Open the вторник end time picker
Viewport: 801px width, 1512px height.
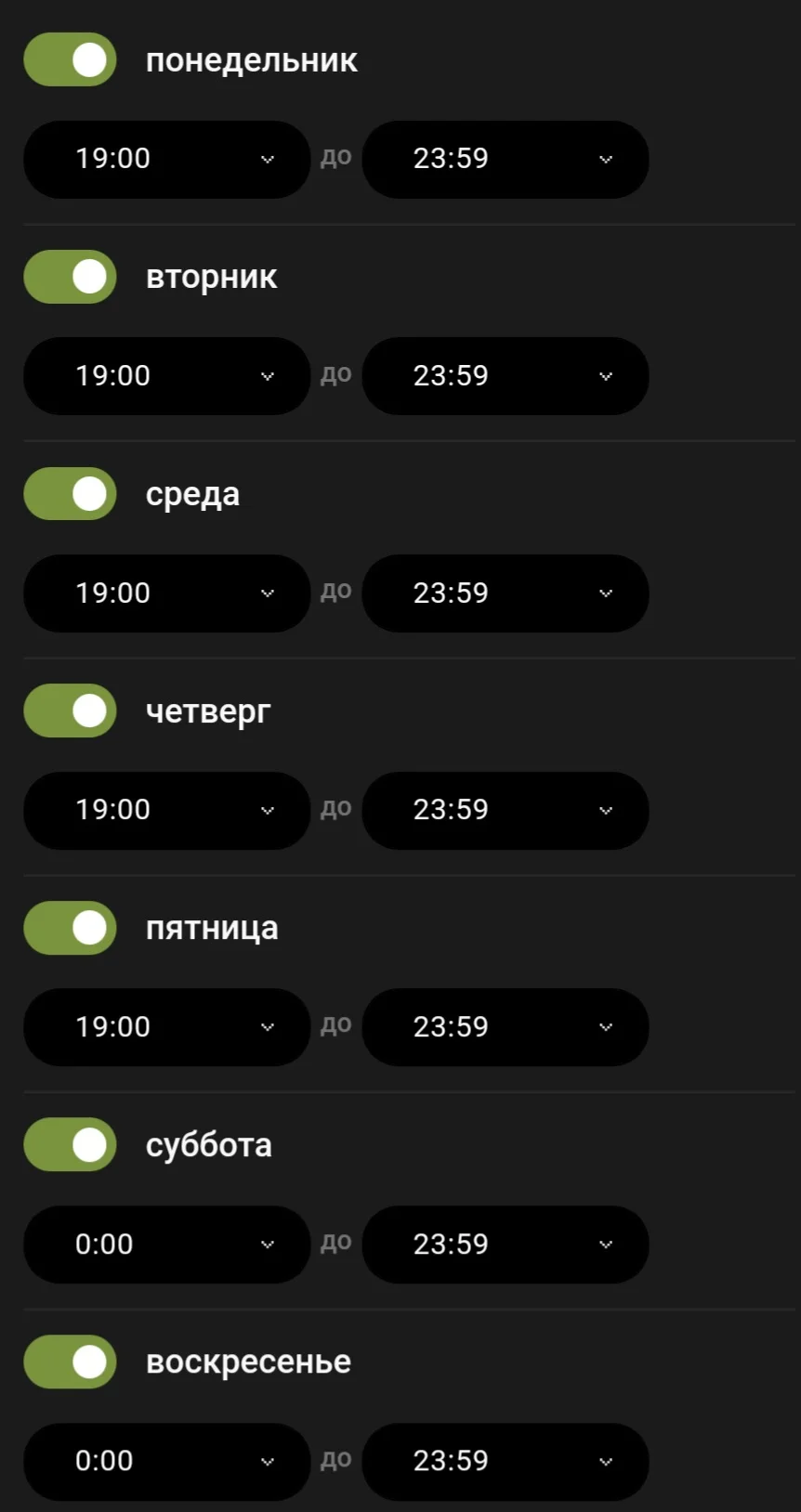[x=505, y=376]
